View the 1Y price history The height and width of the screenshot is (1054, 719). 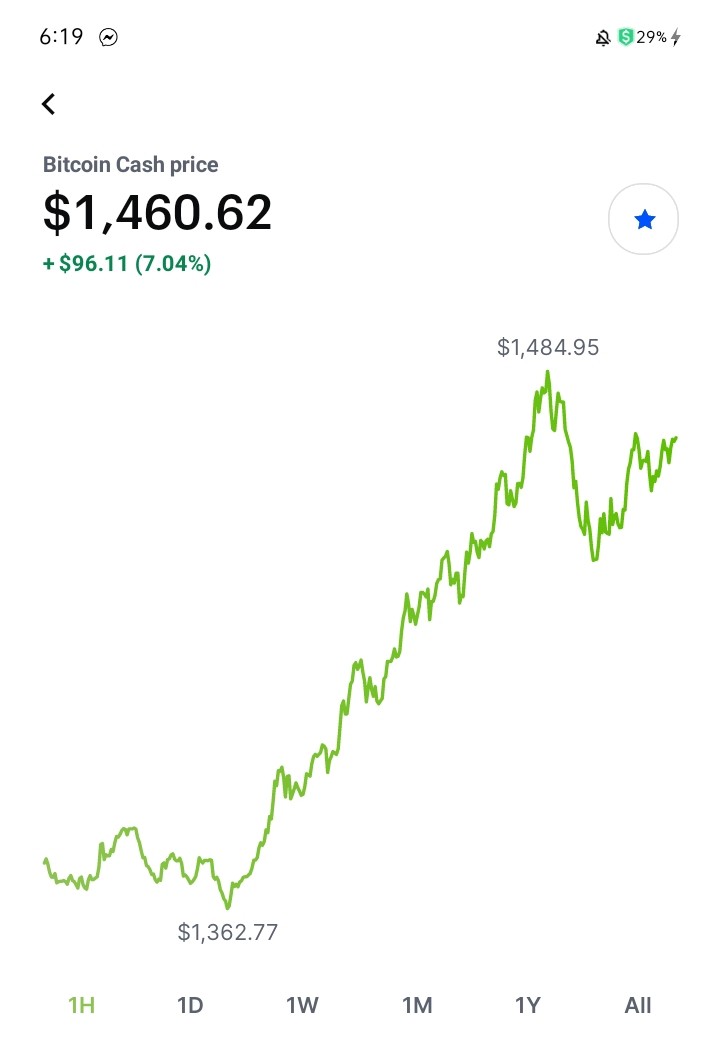[527, 1005]
